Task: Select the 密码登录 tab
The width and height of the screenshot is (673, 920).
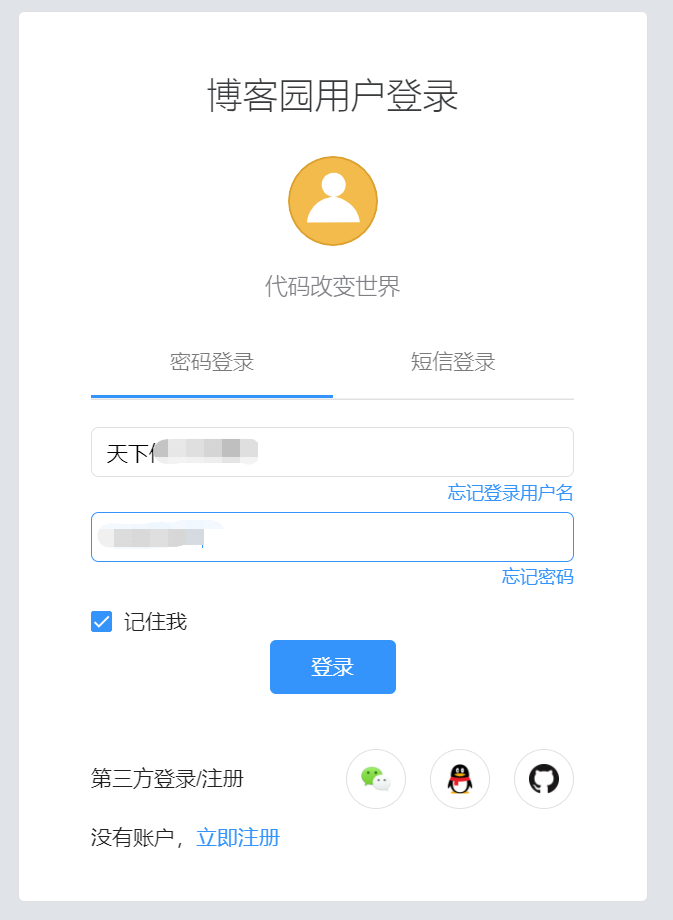Action: pyautogui.click(x=212, y=362)
